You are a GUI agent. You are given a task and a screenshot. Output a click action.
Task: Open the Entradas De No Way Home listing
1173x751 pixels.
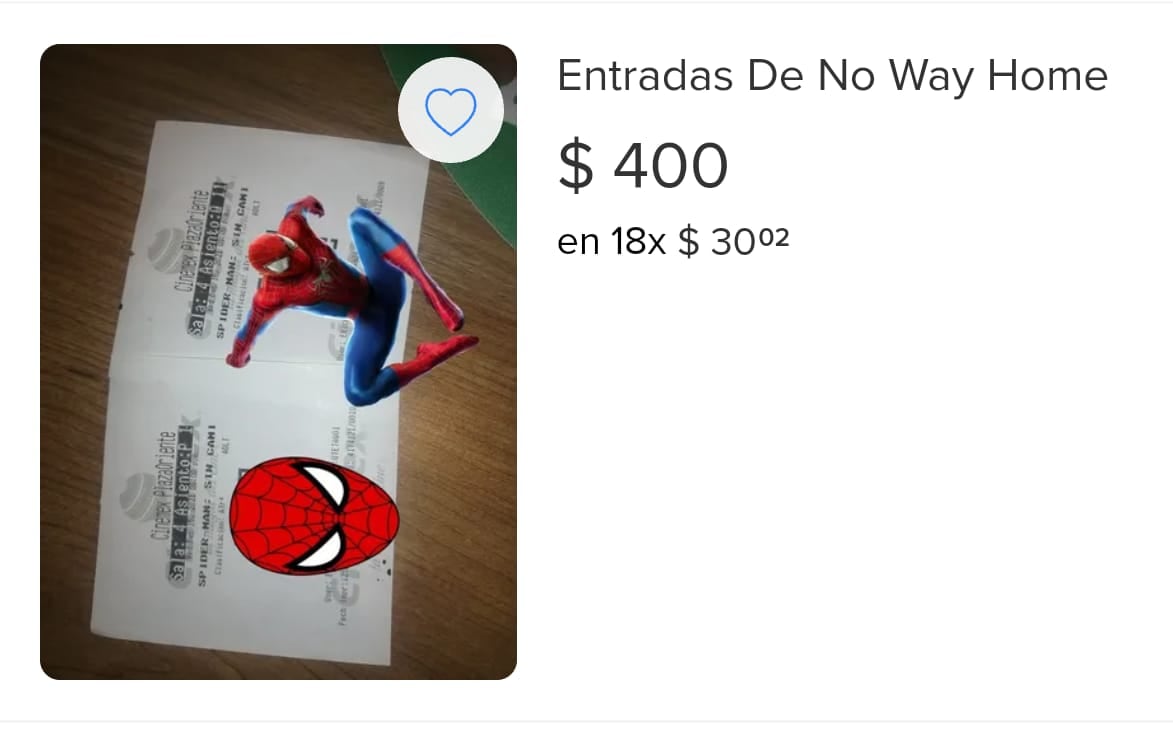831,76
